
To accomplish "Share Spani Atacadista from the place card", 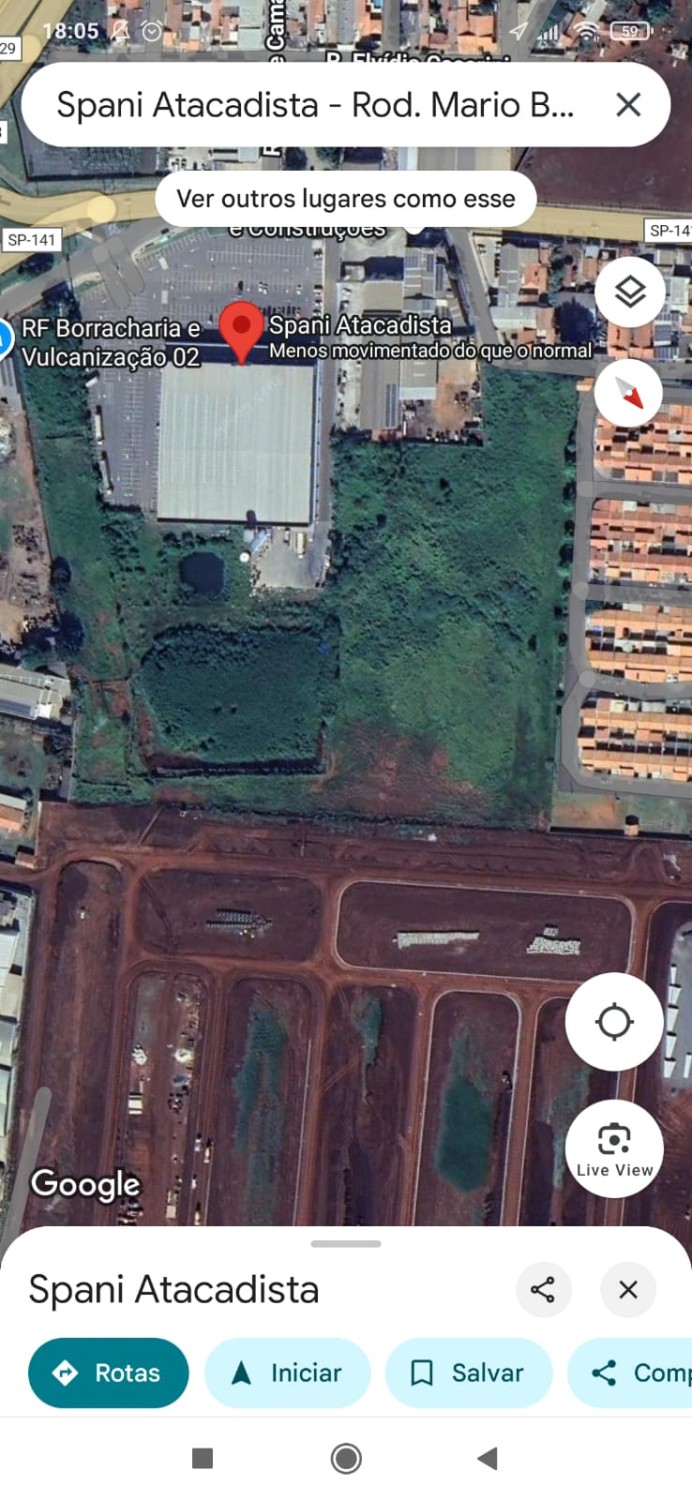I will pos(543,1290).
